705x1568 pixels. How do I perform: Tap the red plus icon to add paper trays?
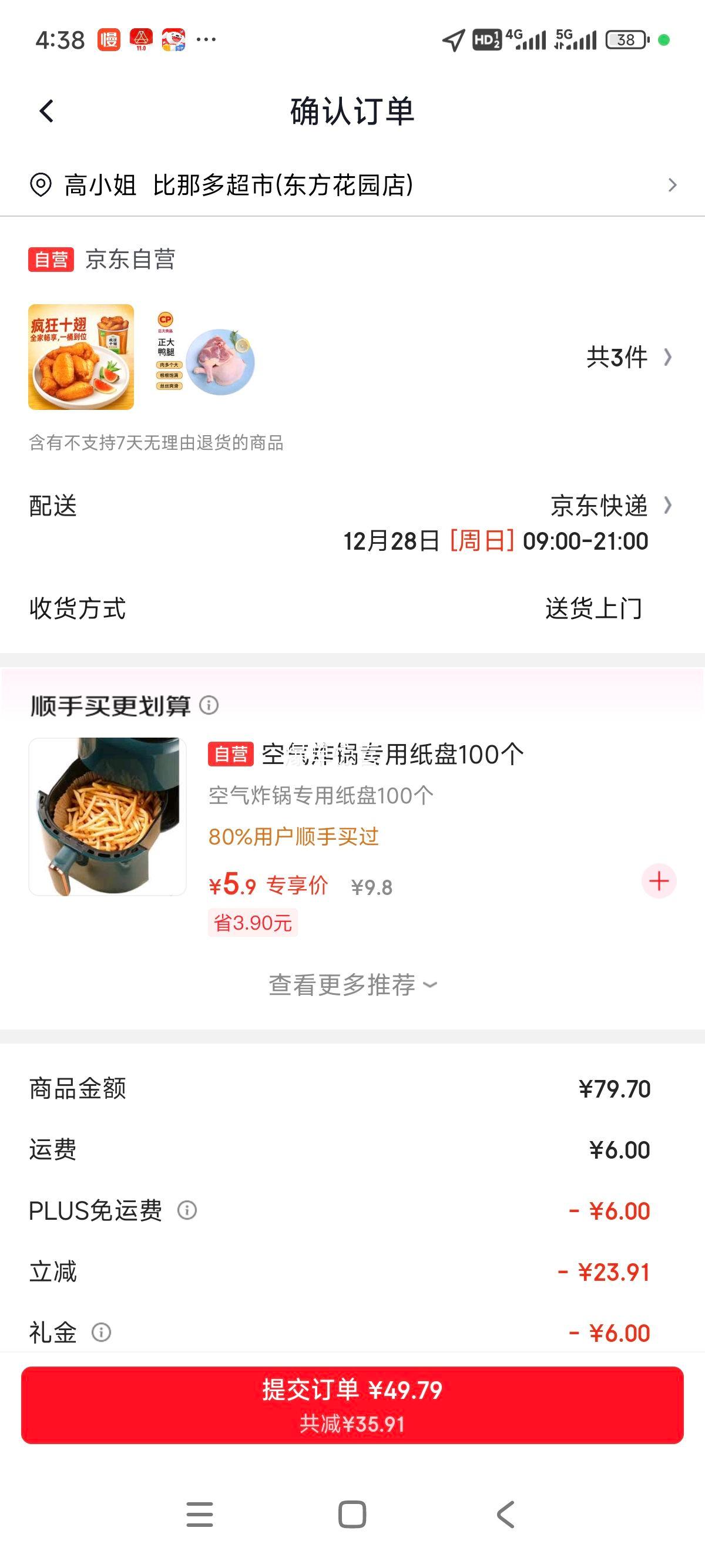658,880
